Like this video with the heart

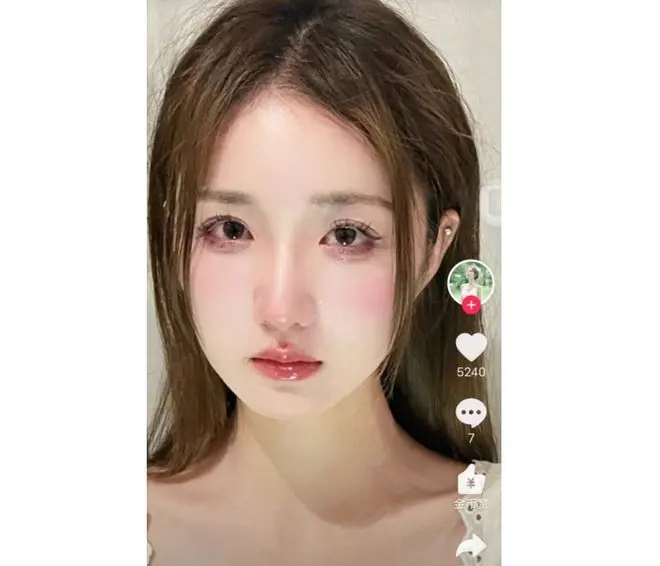(x=471, y=347)
